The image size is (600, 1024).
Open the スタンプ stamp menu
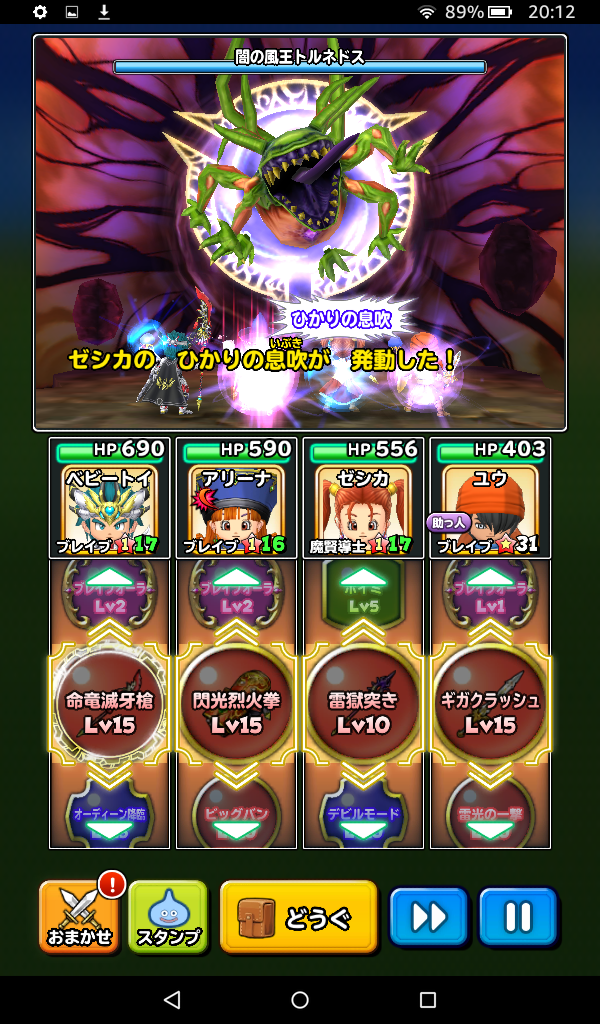[167, 915]
